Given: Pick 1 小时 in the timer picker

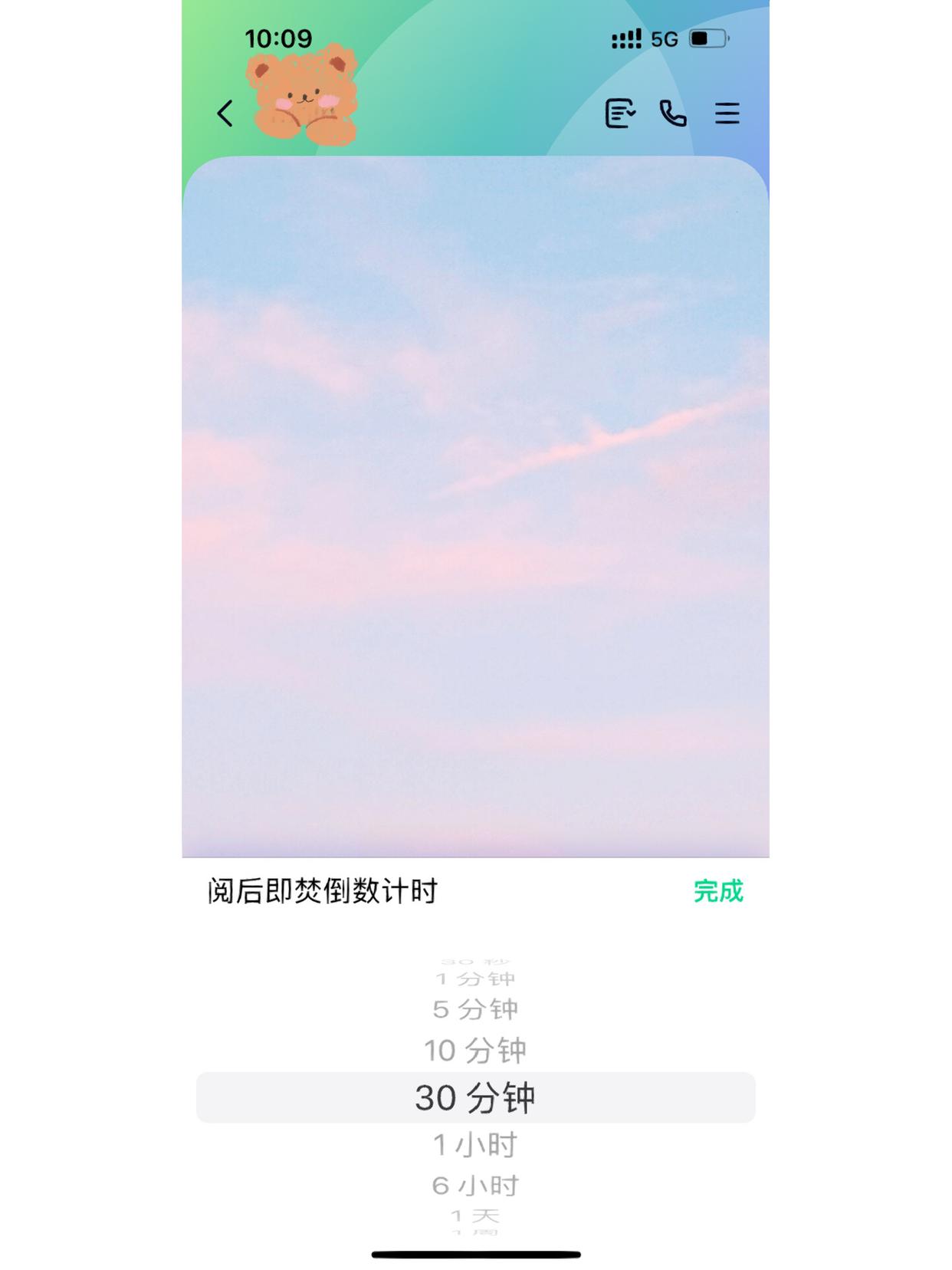Looking at the screenshot, I should pyautogui.click(x=475, y=1145).
